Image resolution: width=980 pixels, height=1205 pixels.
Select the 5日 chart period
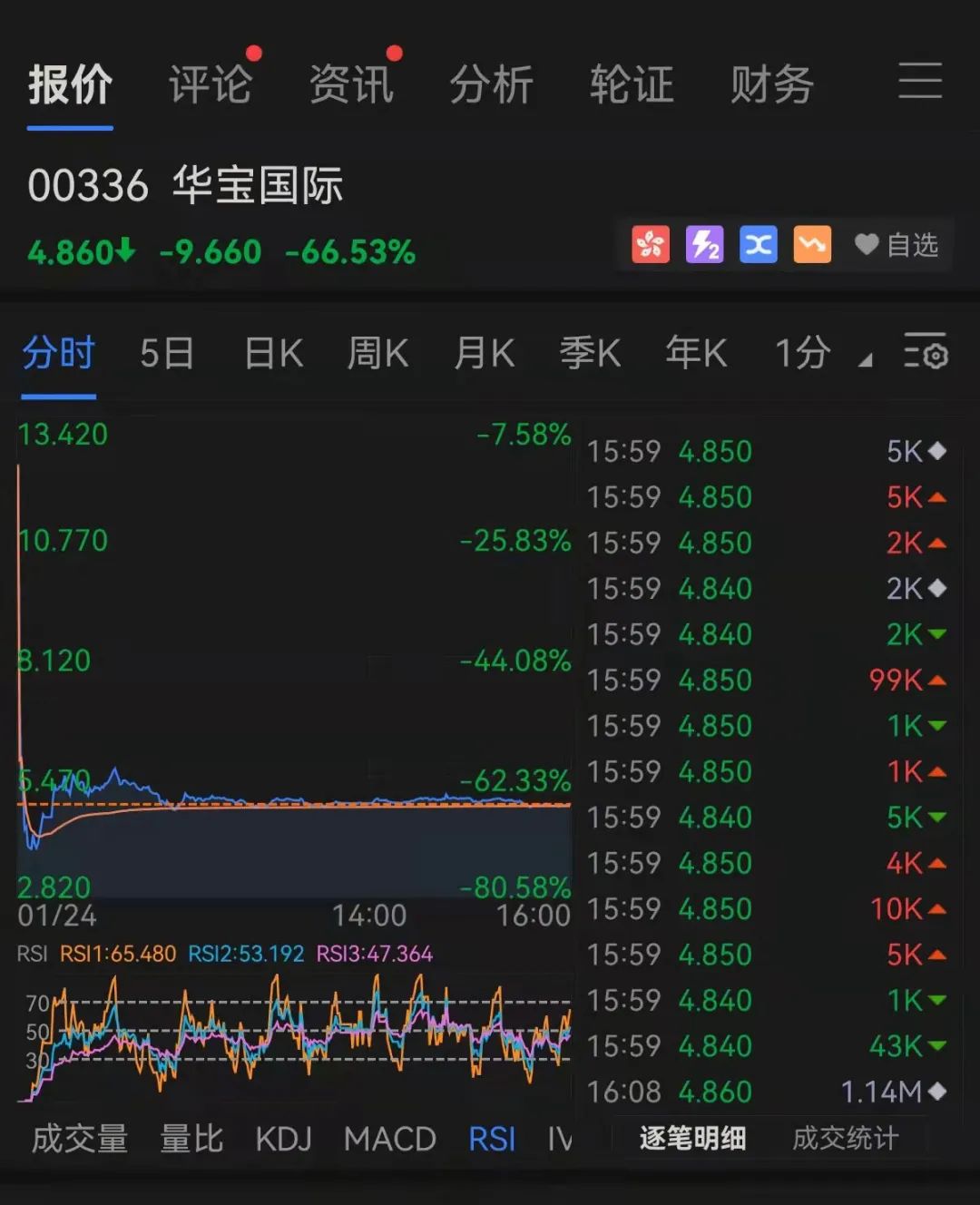pyautogui.click(x=167, y=353)
